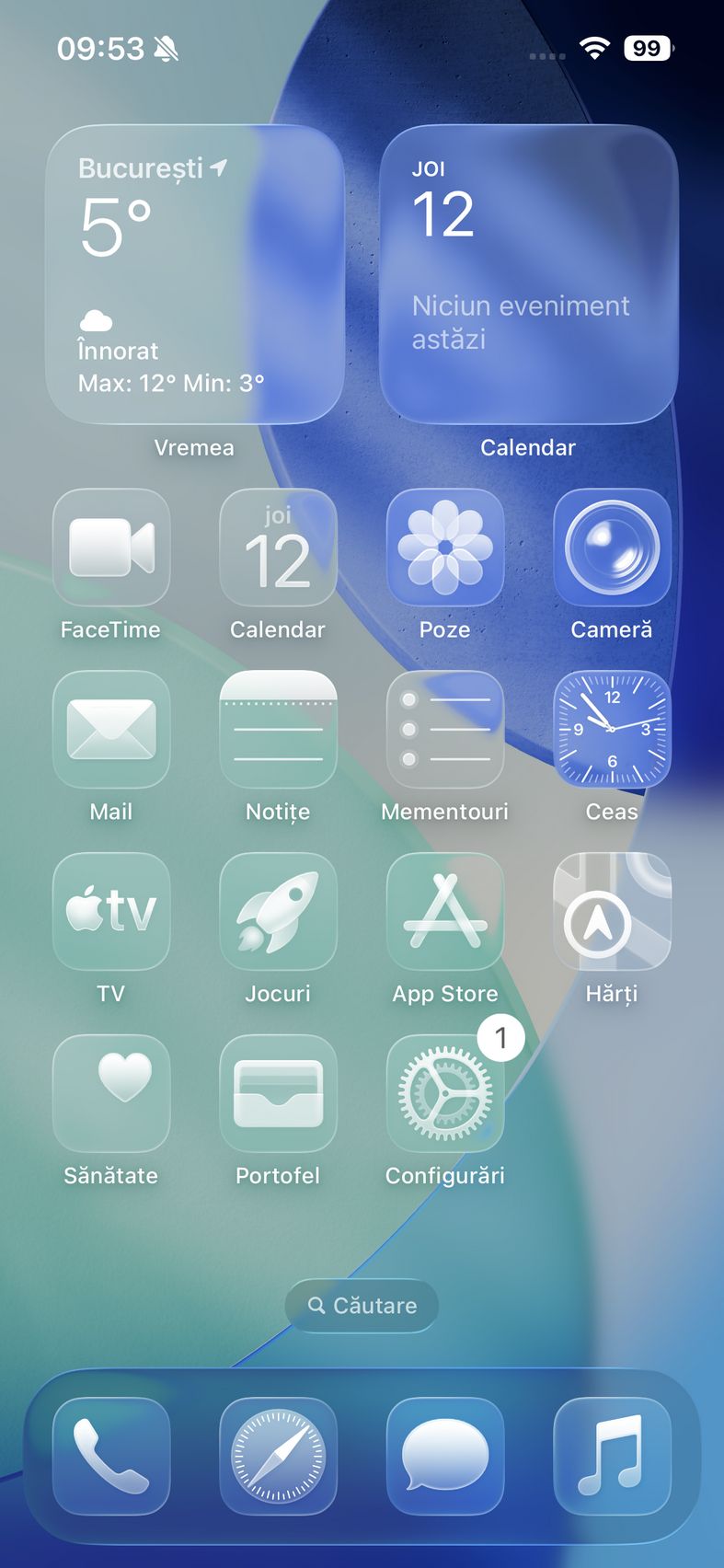Open Configurări with the notification badge

[445, 1093]
